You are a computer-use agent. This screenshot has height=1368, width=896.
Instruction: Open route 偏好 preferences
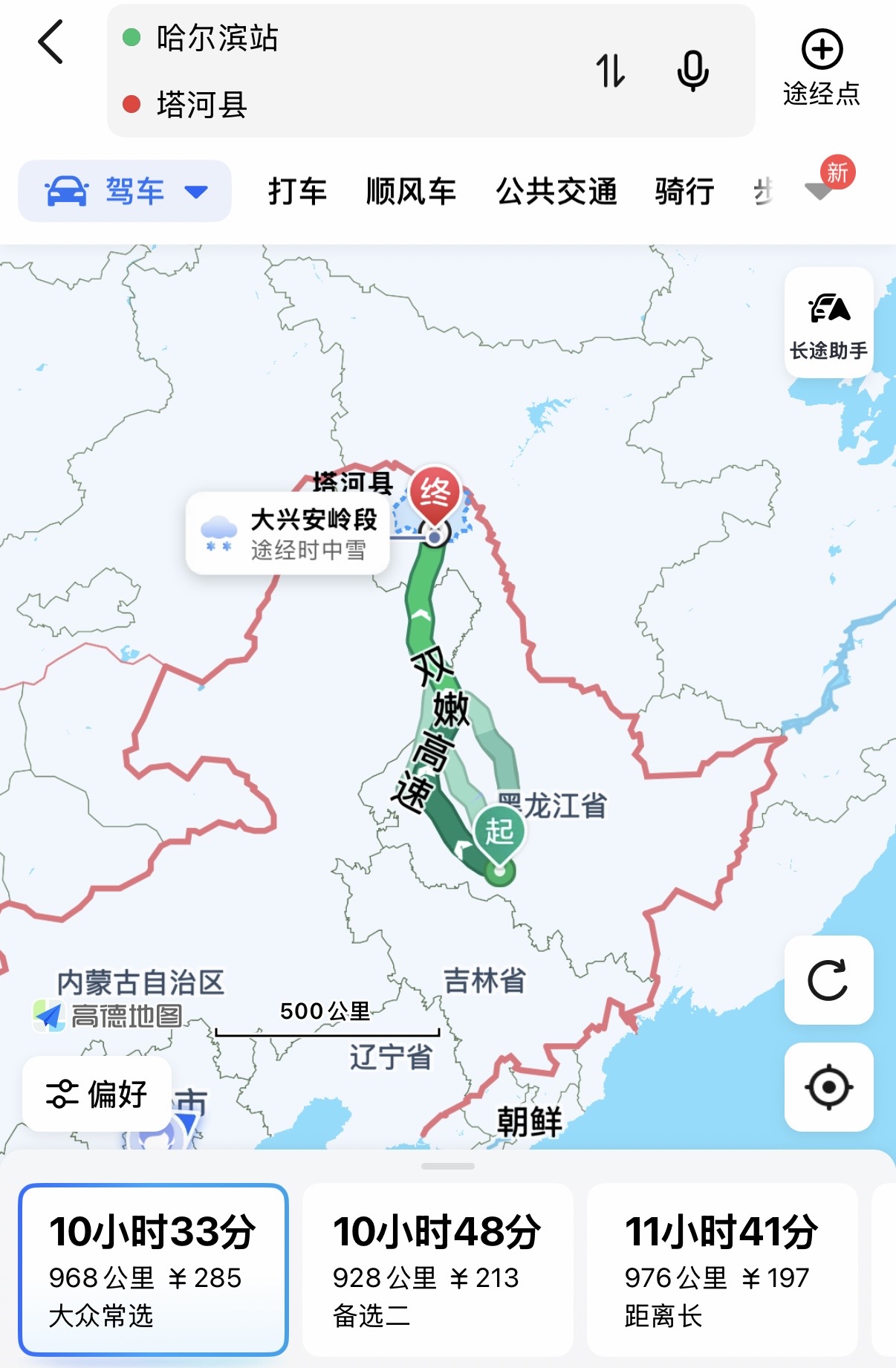pyautogui.click(x=97, y=1094)
